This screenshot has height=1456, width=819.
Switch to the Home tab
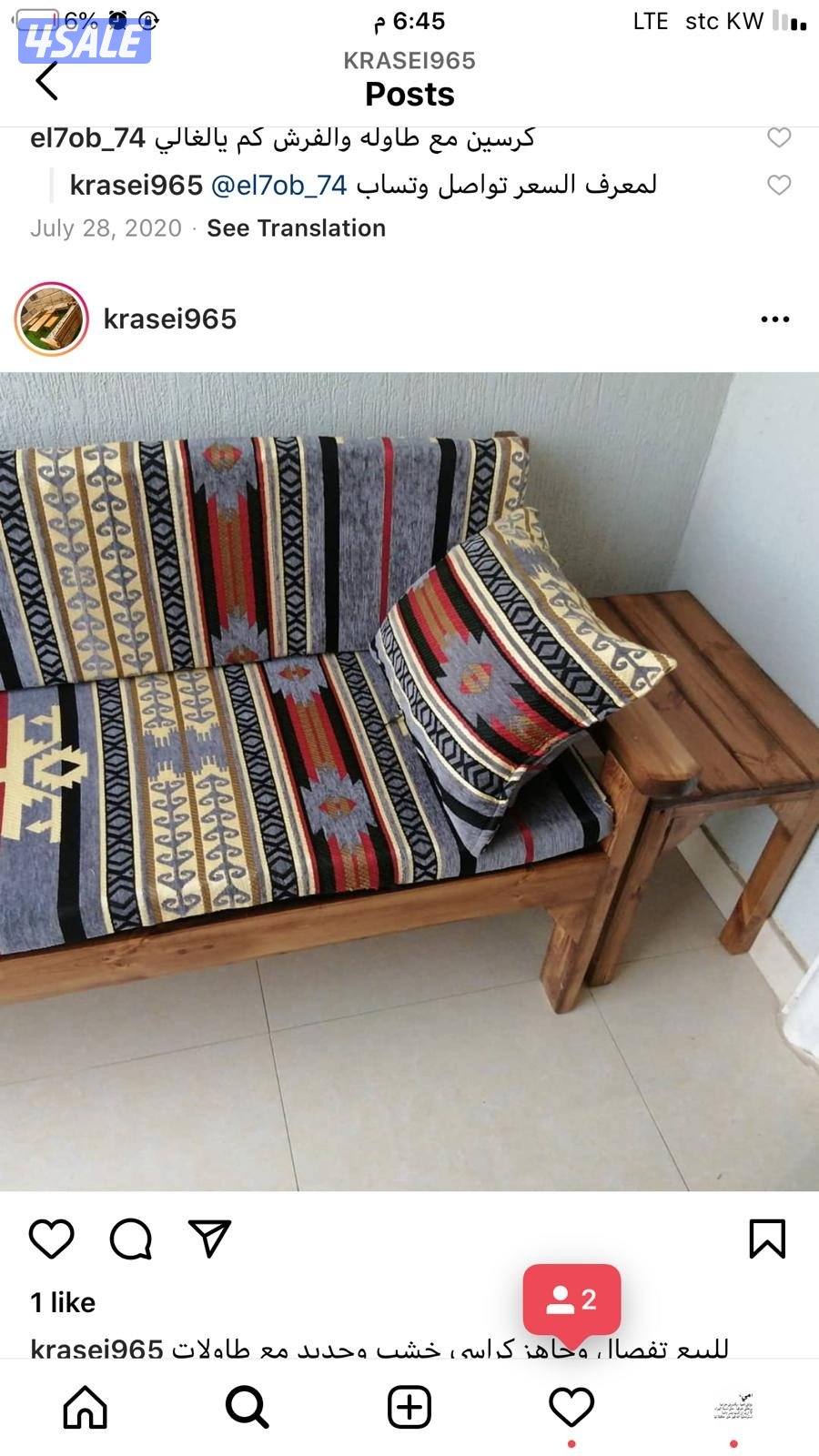click(x=85, y=1408)
